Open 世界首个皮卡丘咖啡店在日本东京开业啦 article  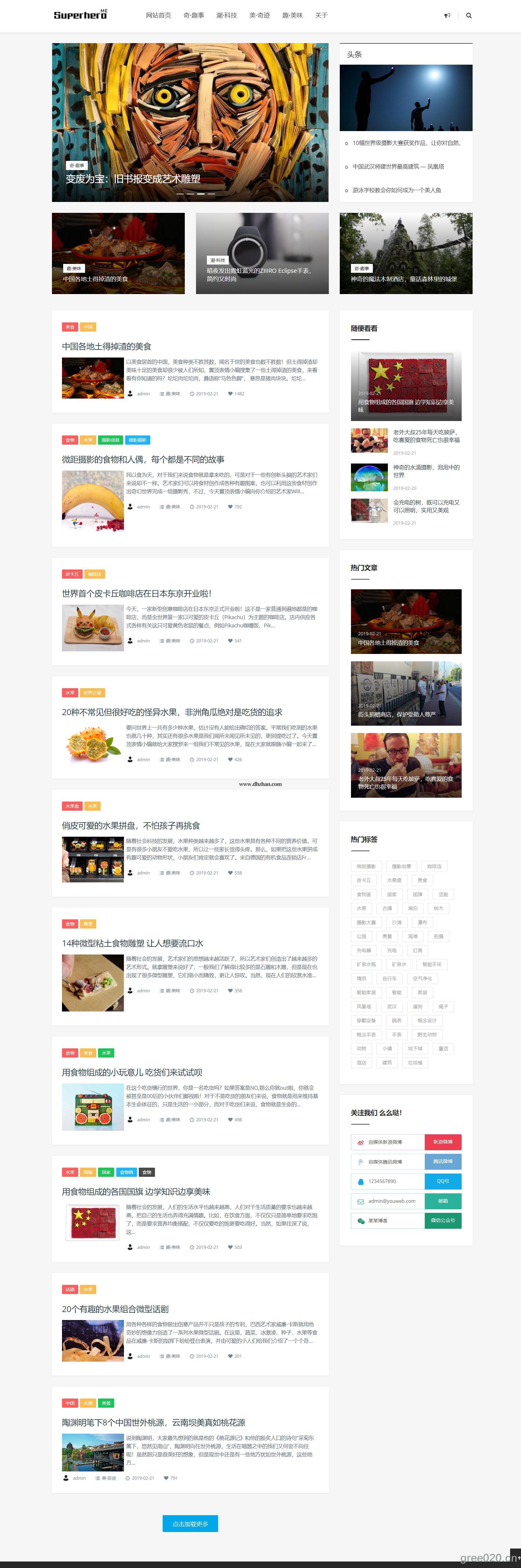(136, 593)
